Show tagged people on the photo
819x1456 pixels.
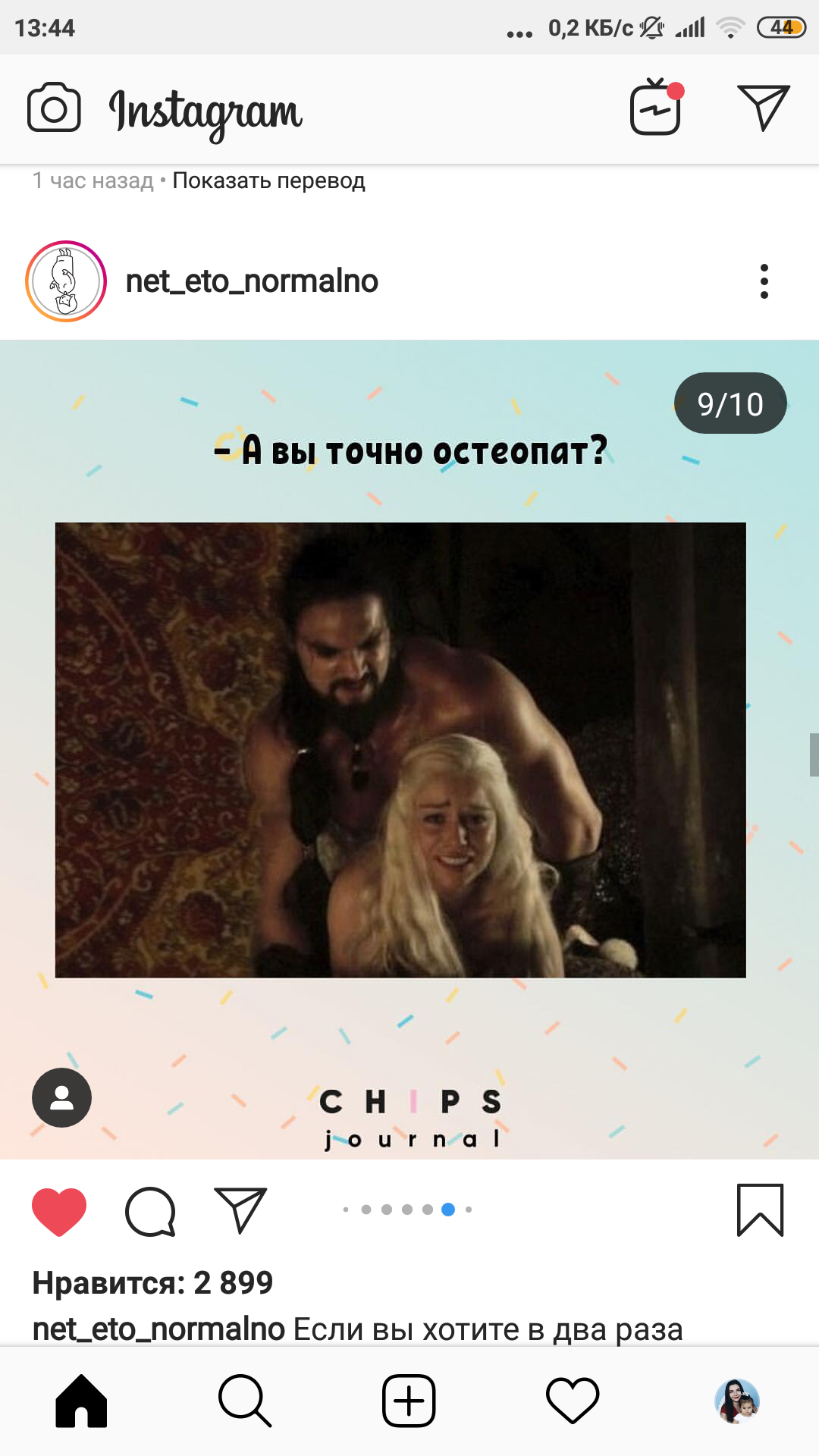[61, 1097]
